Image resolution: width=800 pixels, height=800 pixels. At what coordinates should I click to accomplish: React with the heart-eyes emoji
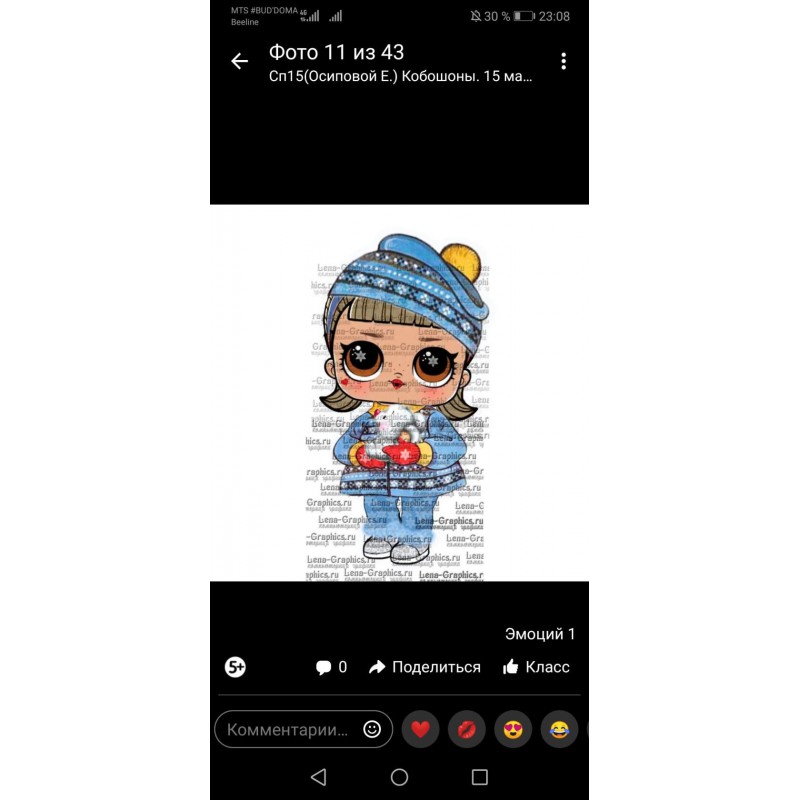tap(513, 729)
